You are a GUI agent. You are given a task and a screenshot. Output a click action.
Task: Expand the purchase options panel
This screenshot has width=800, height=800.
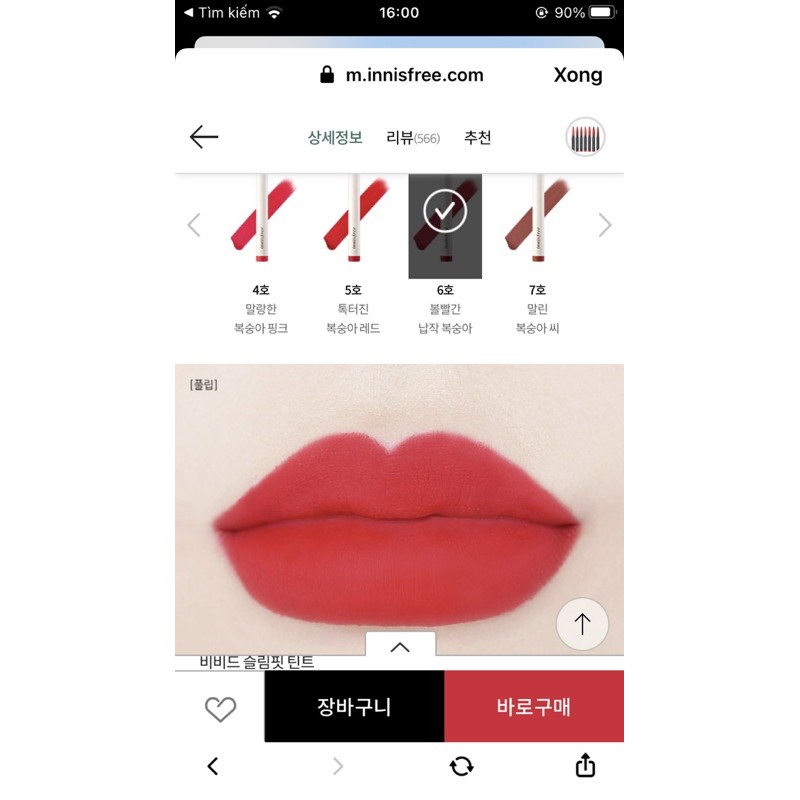[400, 646]
